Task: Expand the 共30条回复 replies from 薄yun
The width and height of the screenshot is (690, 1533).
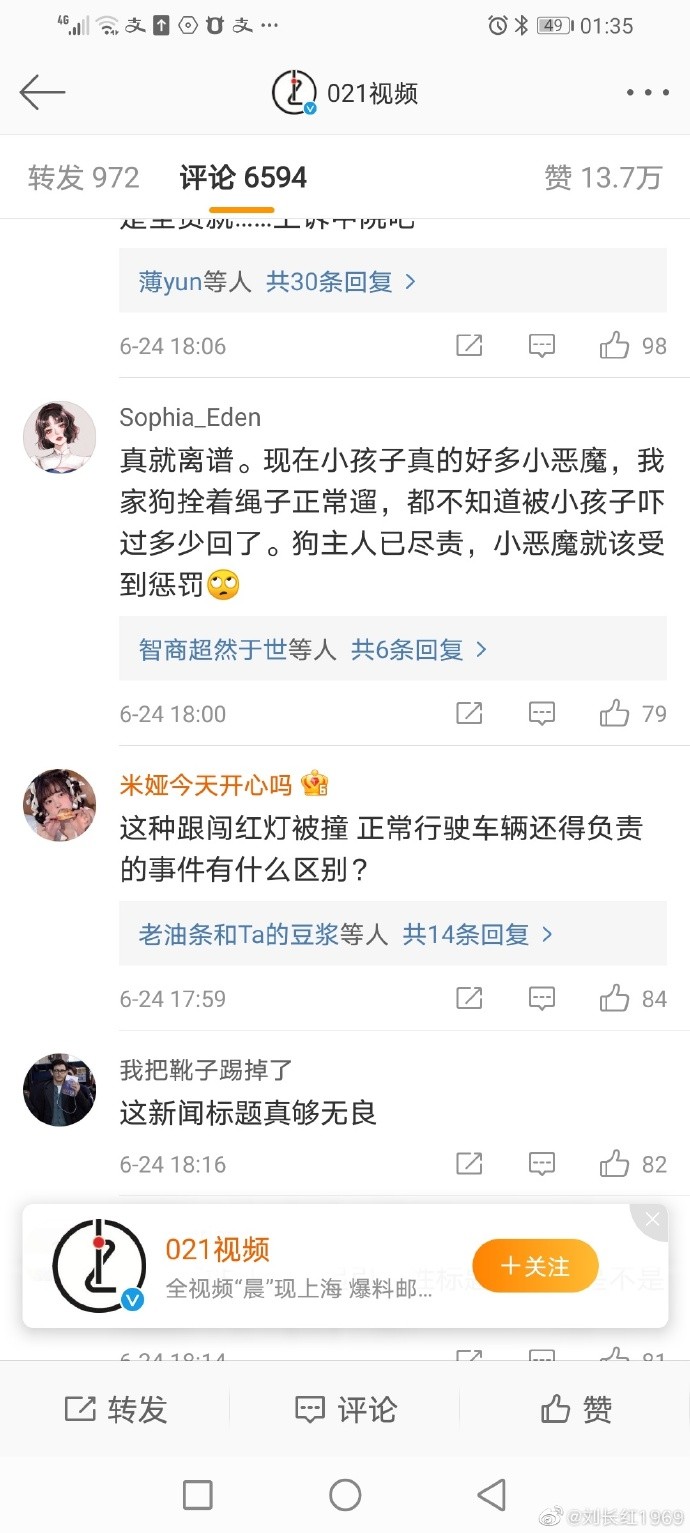Action: tap(340, 282)
